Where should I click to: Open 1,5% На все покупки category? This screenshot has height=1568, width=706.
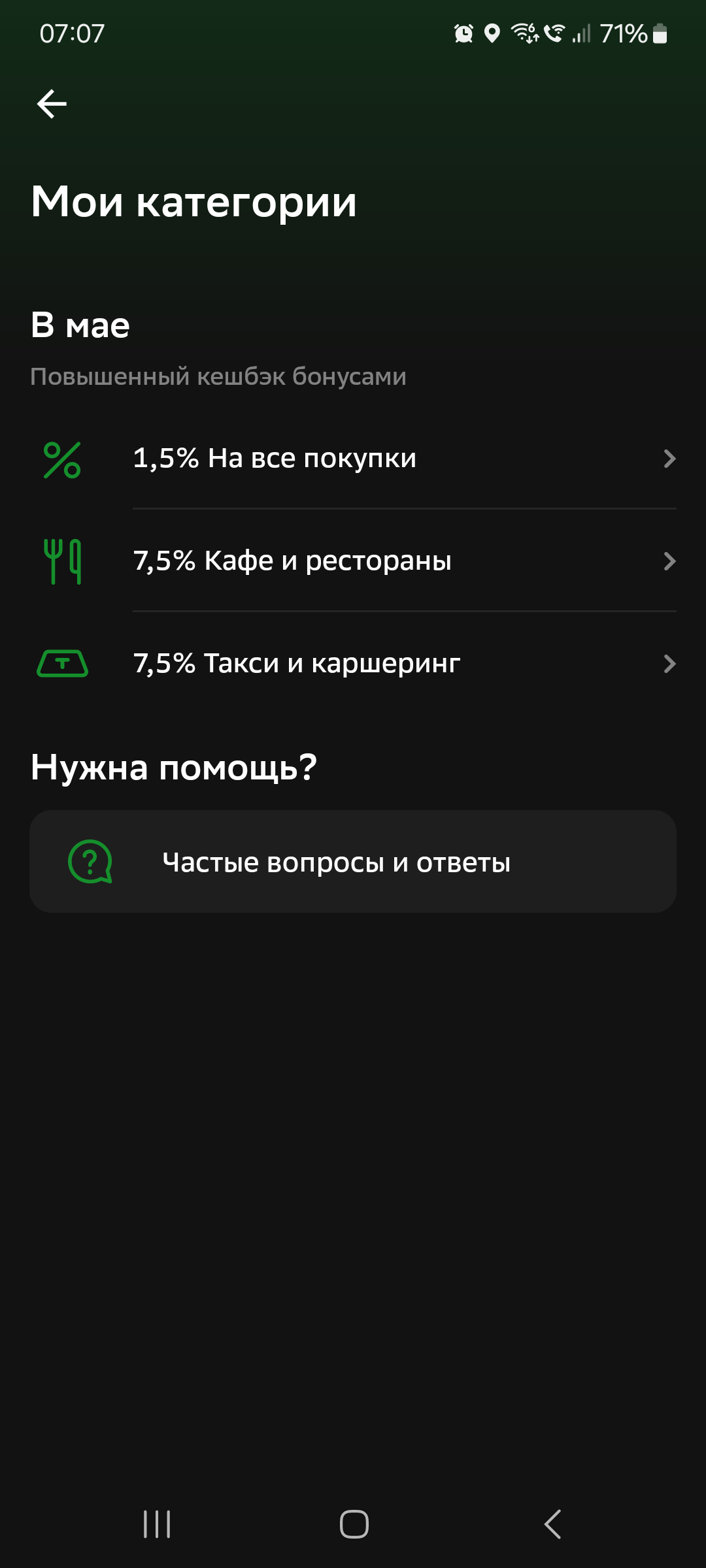pos(353,459)
